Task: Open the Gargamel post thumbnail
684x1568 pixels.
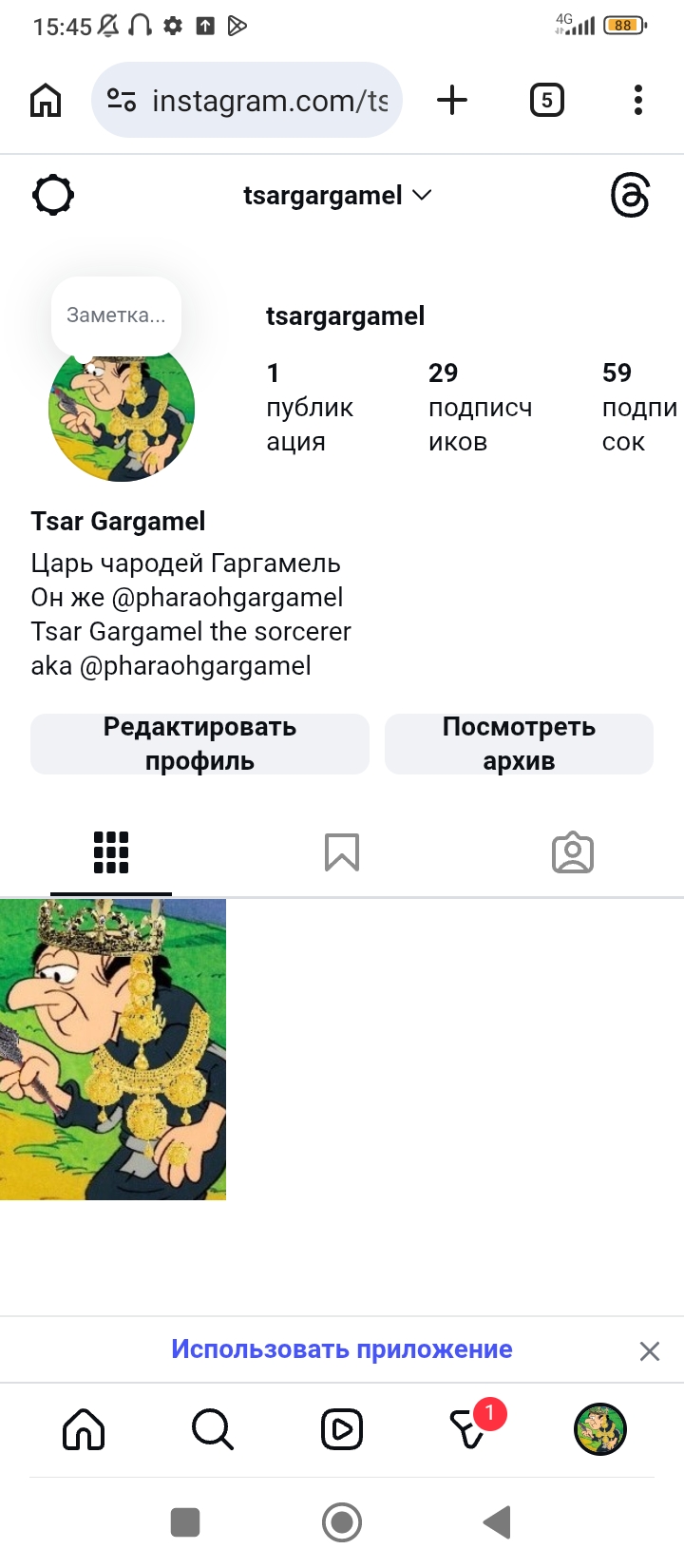Action: (x=113, y=1050)
